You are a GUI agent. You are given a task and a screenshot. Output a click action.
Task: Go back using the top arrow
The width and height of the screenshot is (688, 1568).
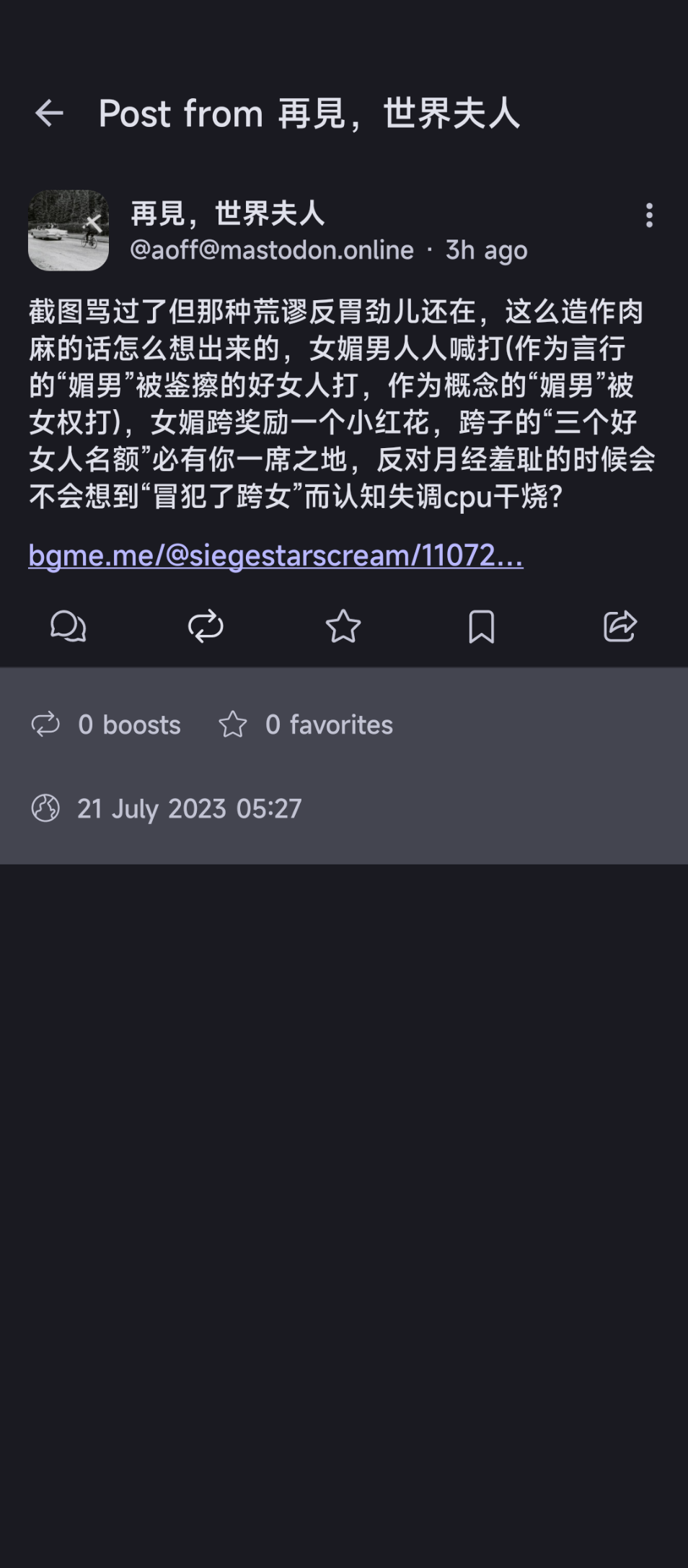tap(49, 113)
